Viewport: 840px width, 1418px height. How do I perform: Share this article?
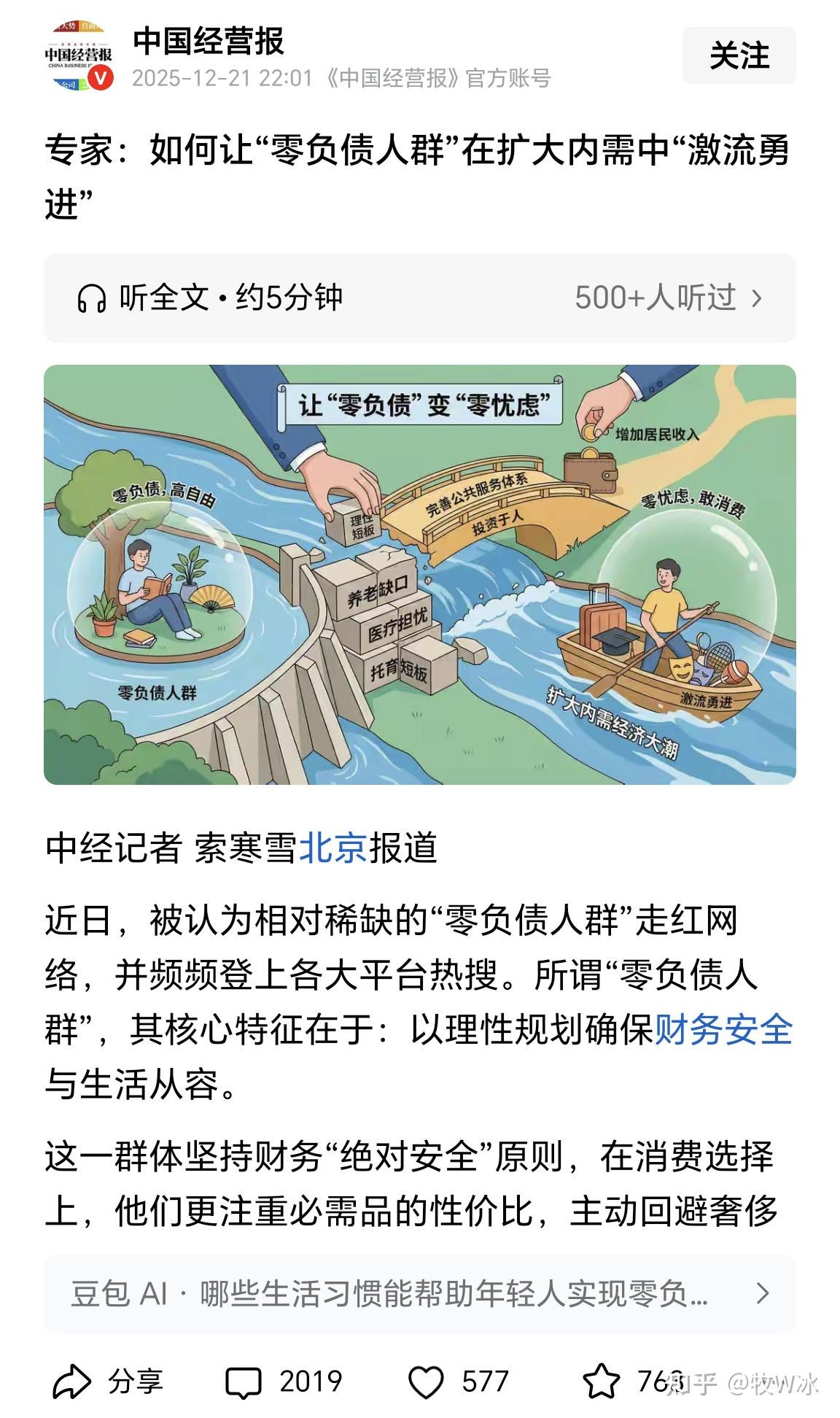[x=109, y=1381]
